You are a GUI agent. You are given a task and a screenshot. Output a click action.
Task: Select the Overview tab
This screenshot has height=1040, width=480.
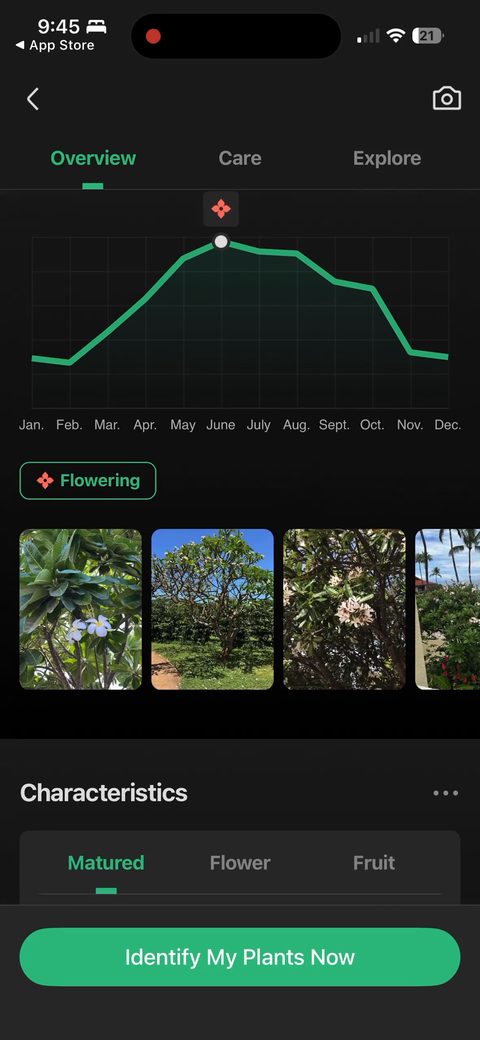(93, 159)
